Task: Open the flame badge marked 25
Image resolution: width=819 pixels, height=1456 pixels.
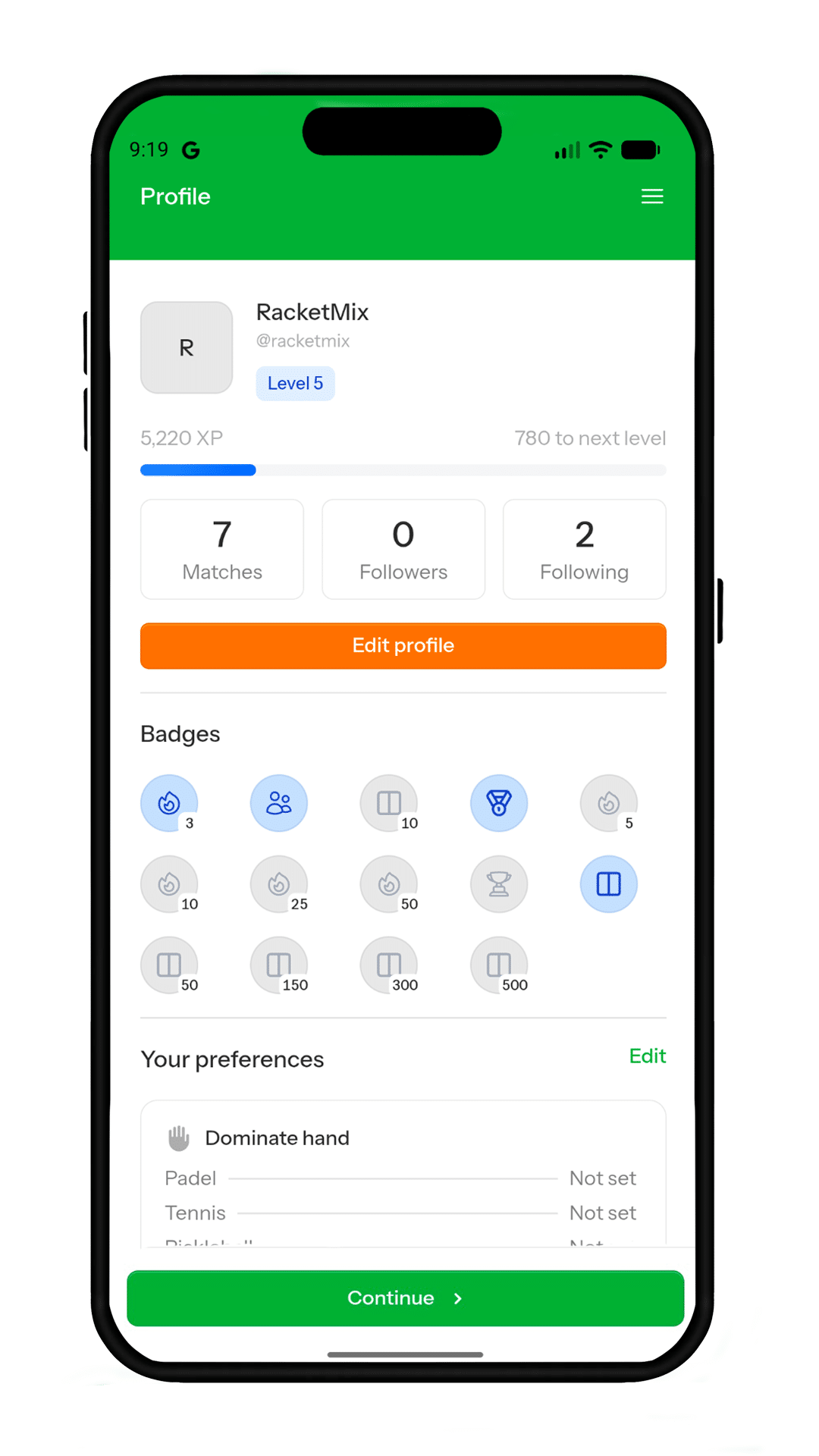Action: pos(278,883)
